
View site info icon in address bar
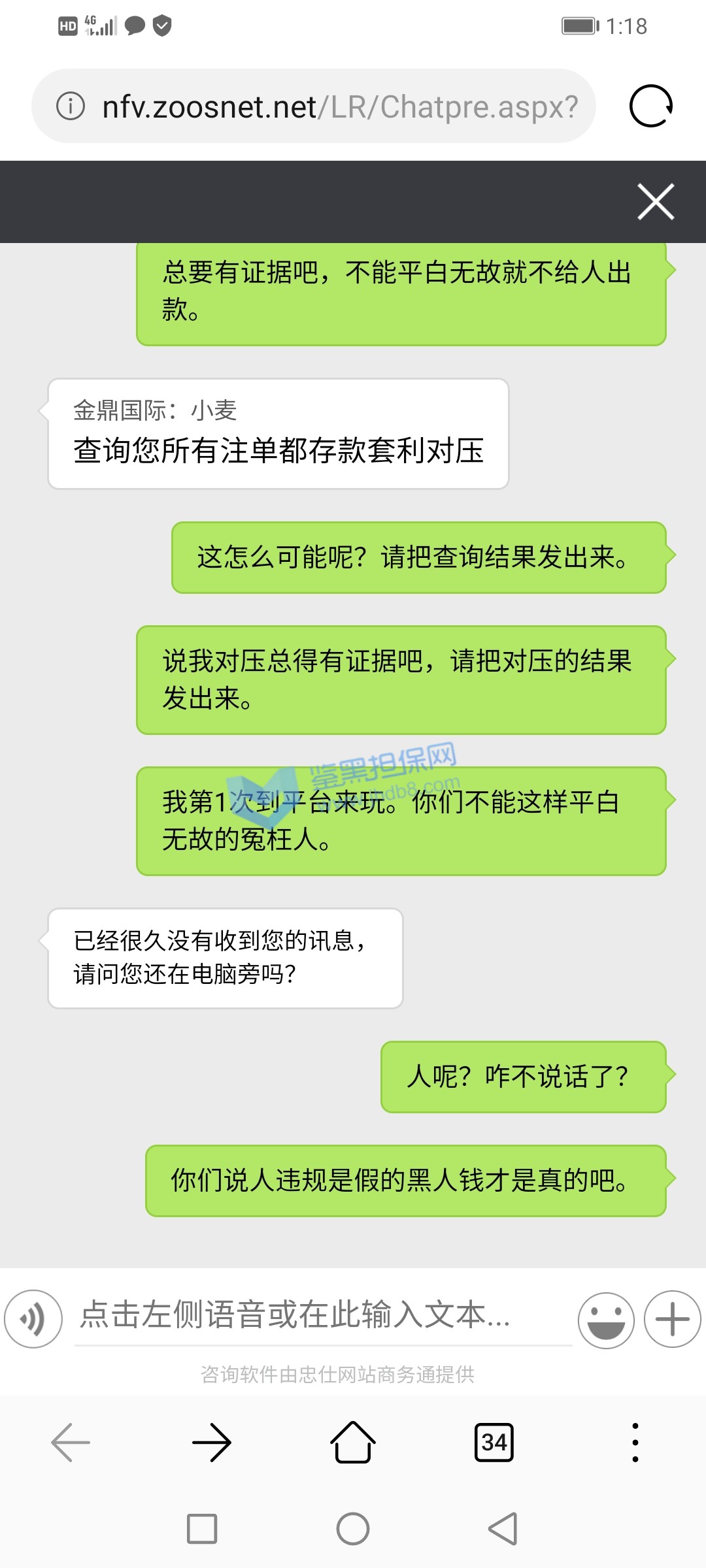pos(71,106)
